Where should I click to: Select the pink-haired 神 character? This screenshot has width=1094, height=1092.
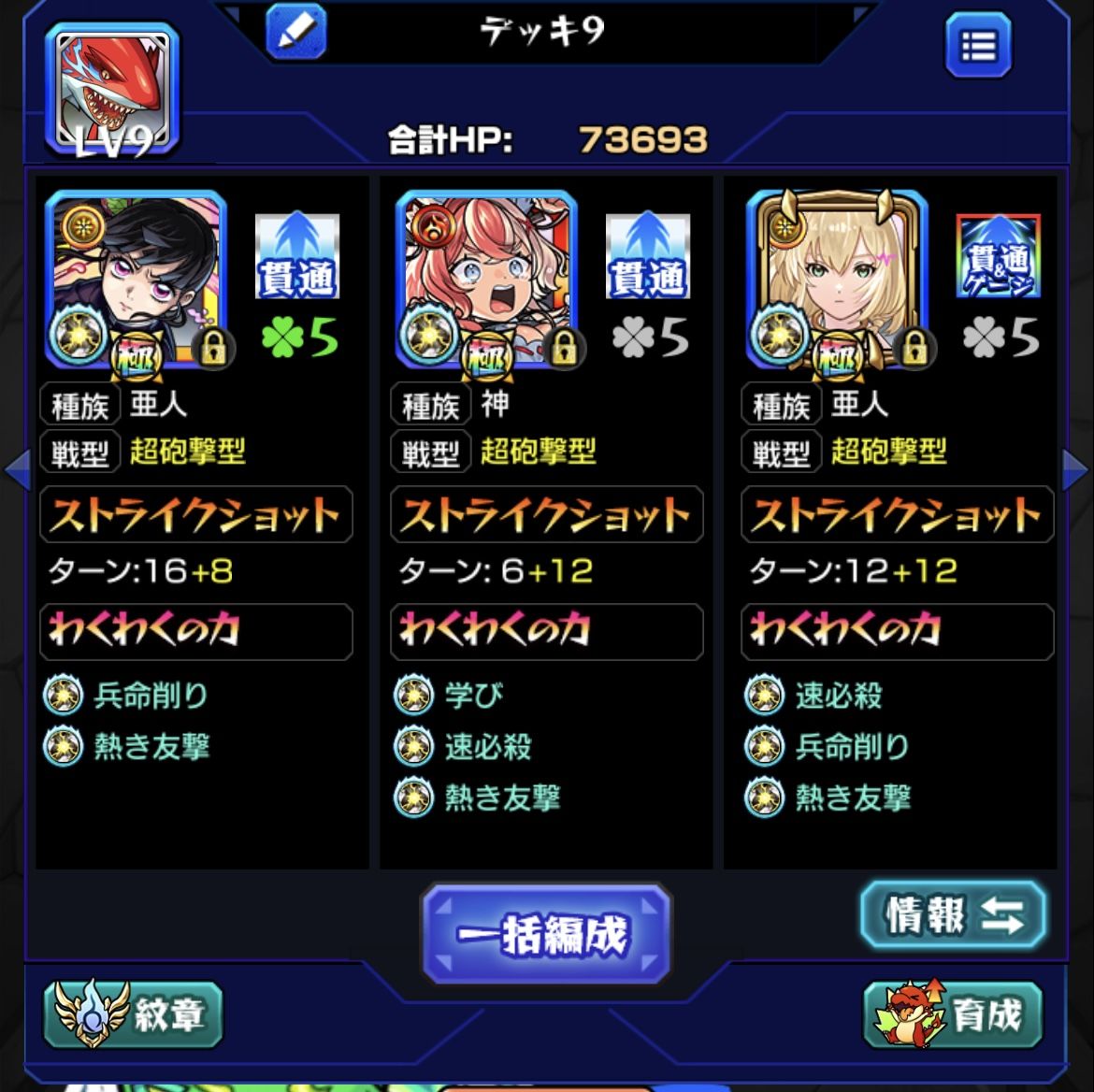(486, 280)
